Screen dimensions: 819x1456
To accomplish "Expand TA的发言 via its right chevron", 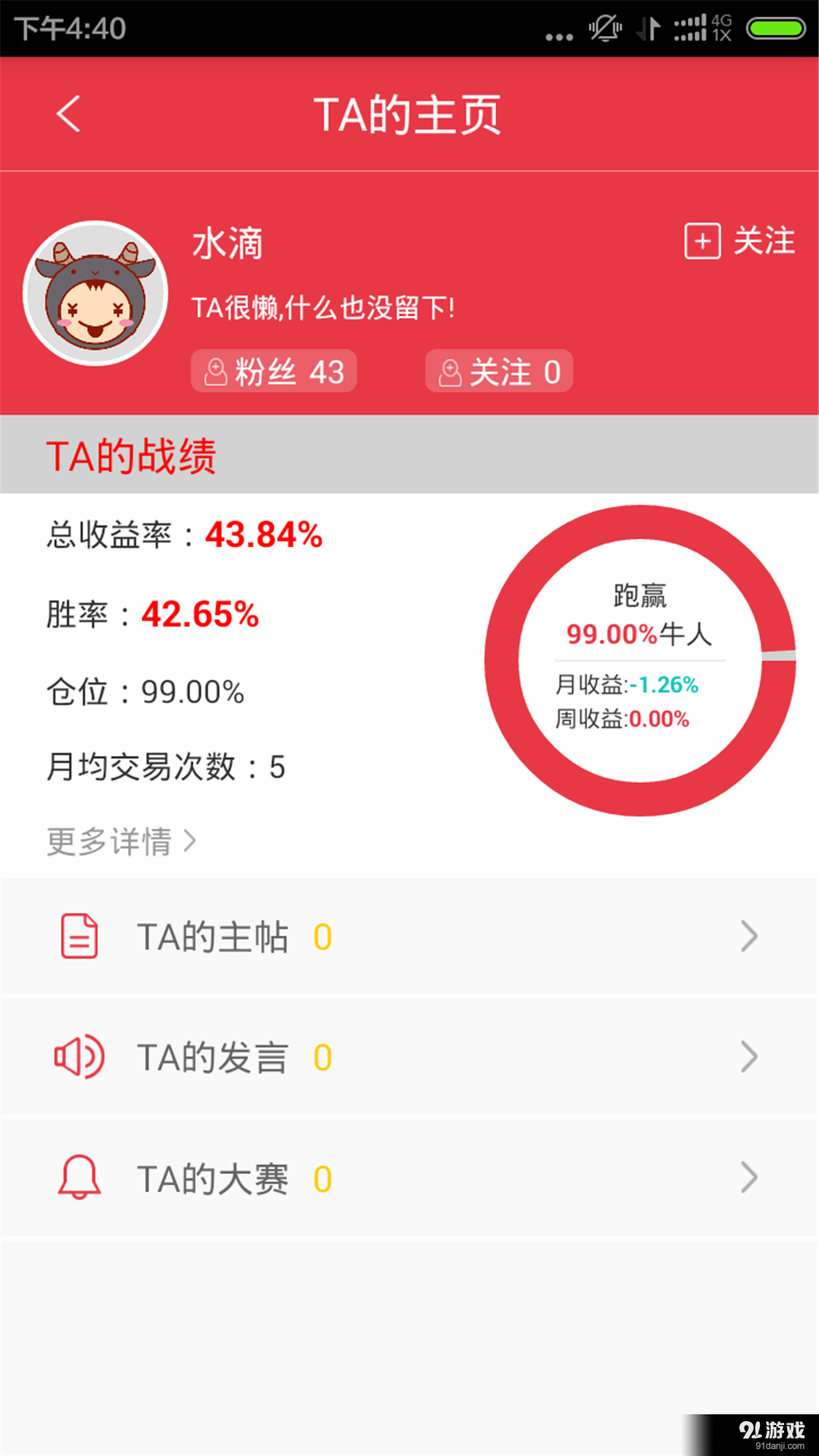I will point(748,1056).
